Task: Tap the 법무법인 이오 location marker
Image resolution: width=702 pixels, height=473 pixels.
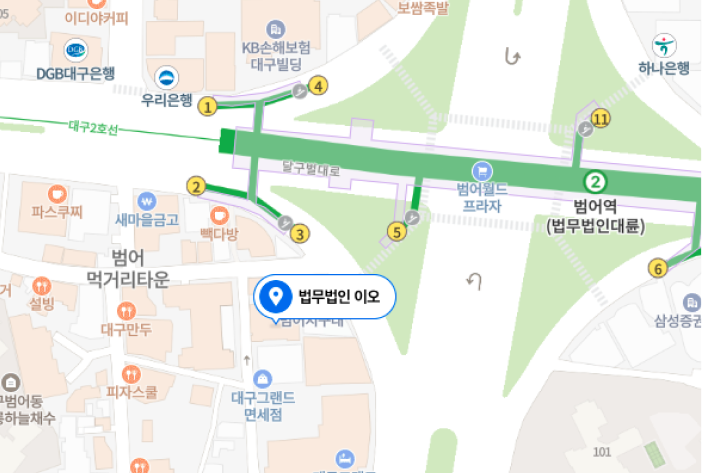Action: pyautogui.click(x=274, y=296)
